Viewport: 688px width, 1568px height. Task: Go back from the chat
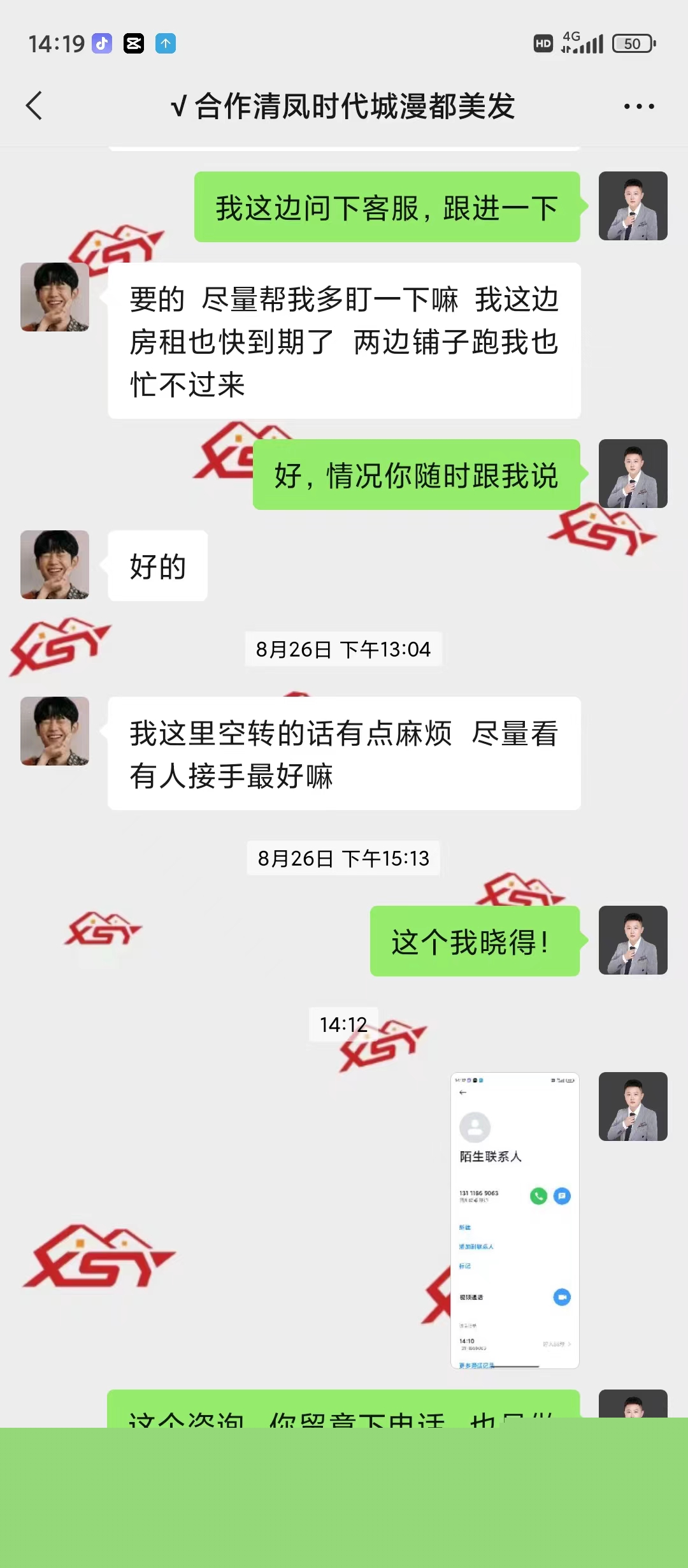pyautogui.click(x=34, y=106)
